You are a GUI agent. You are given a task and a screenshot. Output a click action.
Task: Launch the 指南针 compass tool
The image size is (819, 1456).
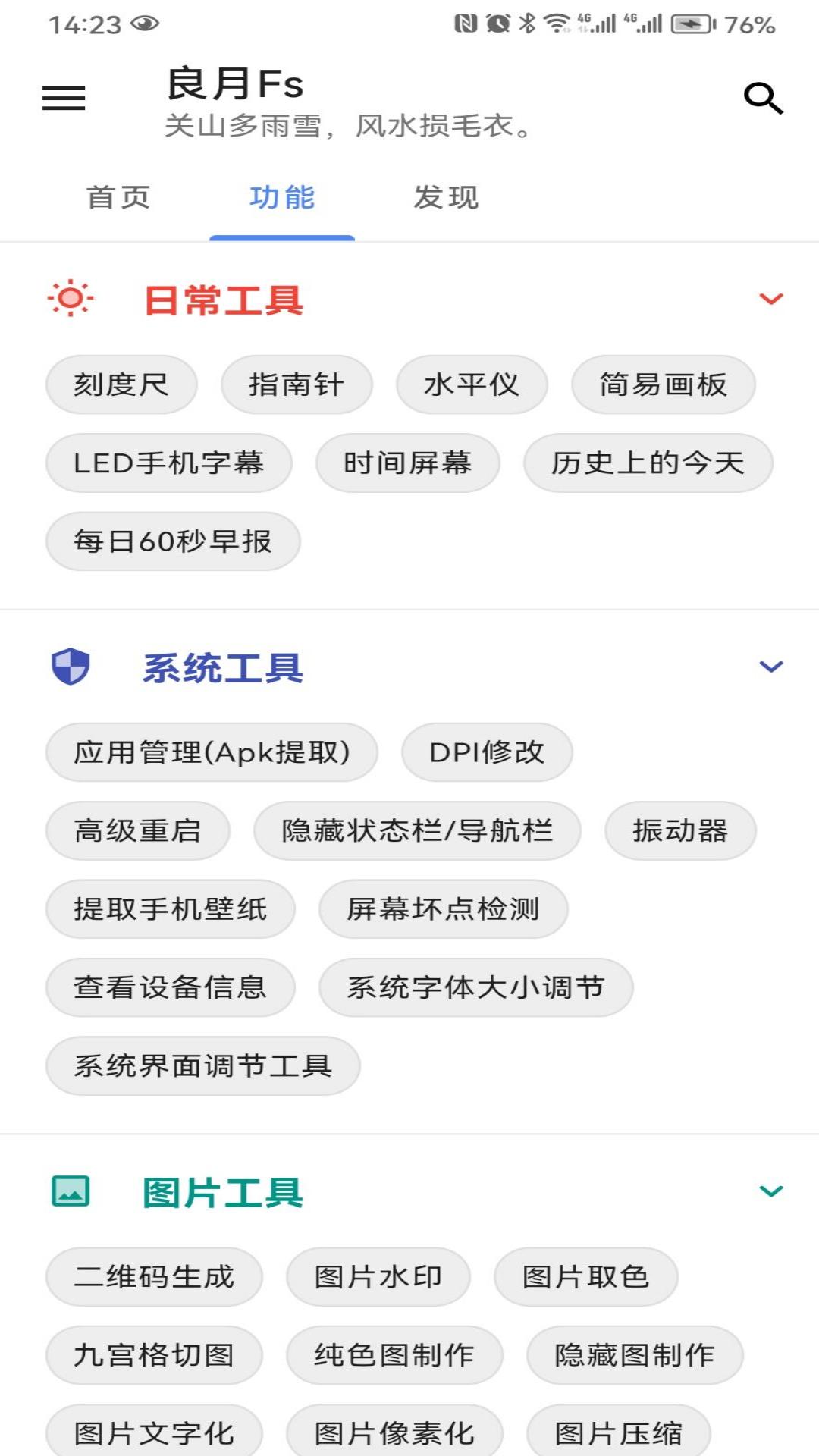297,384
